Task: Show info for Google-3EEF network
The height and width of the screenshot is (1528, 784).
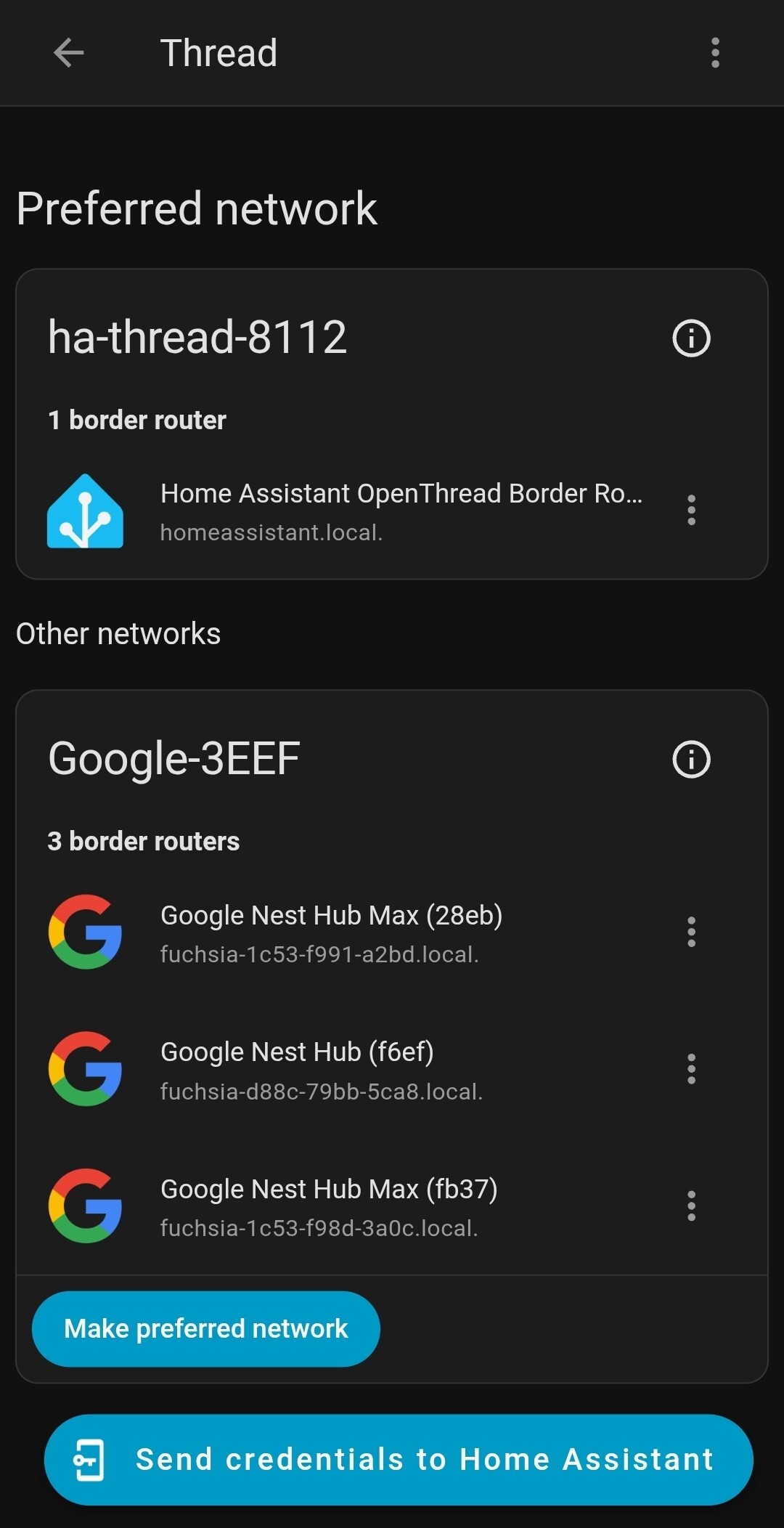Action: tap(691, 760)
